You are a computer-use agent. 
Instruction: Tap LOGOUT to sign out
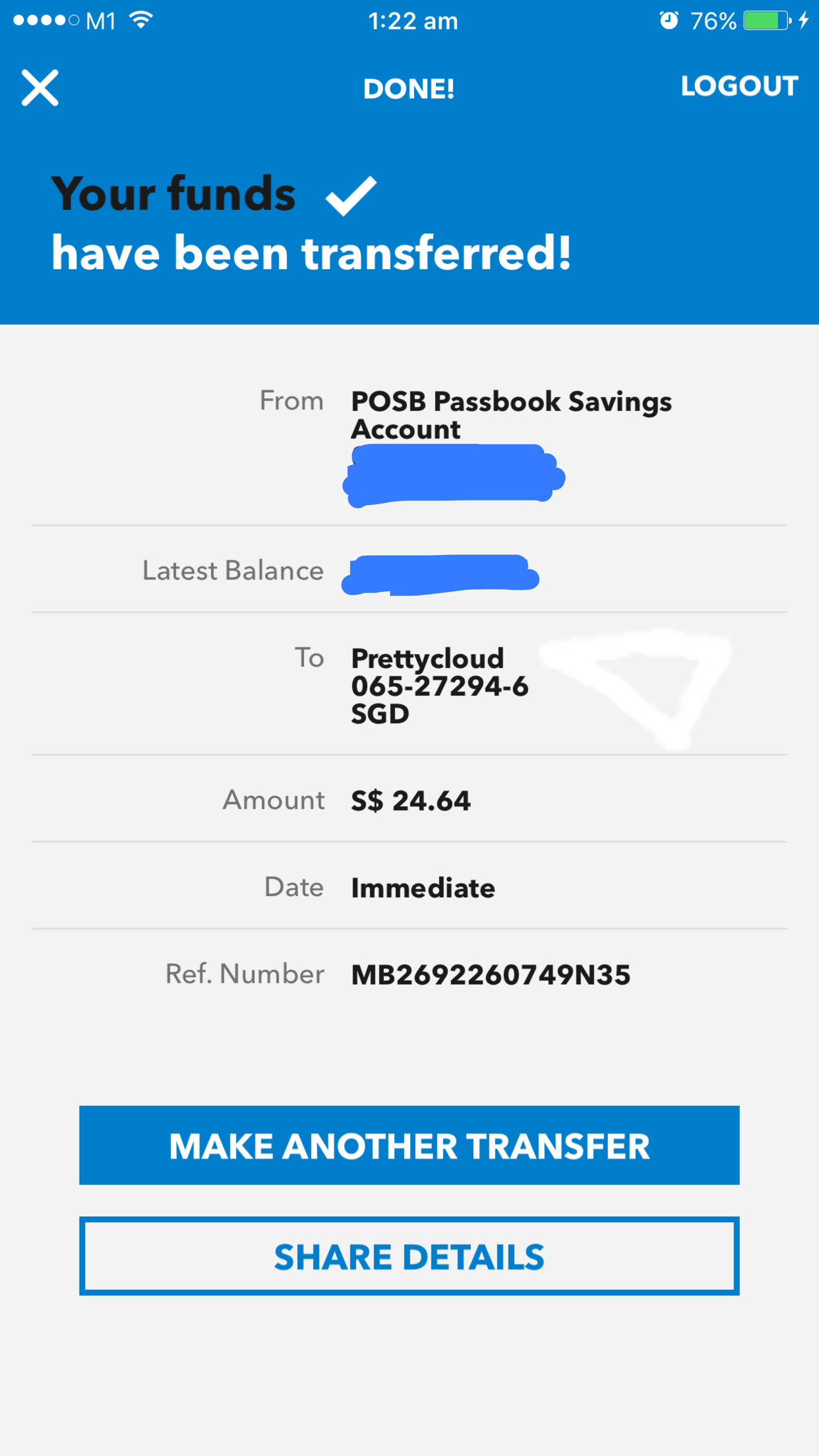(739, 86)
